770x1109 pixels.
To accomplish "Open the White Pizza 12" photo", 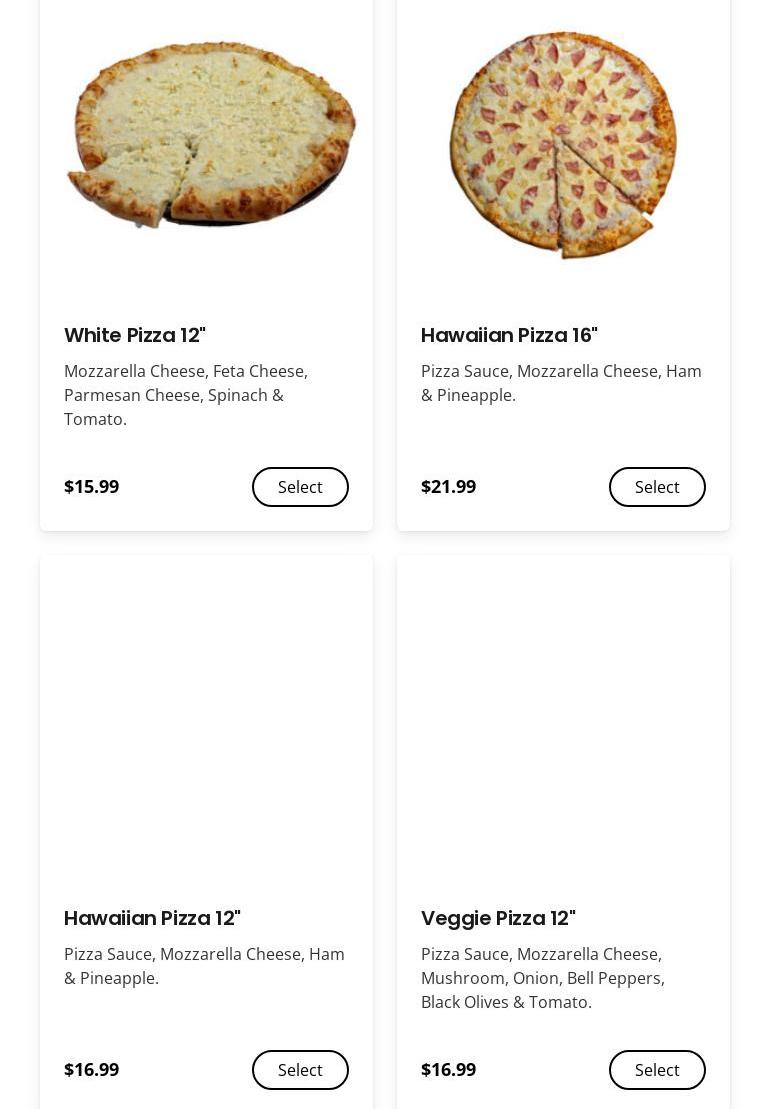I will (210, 135).
